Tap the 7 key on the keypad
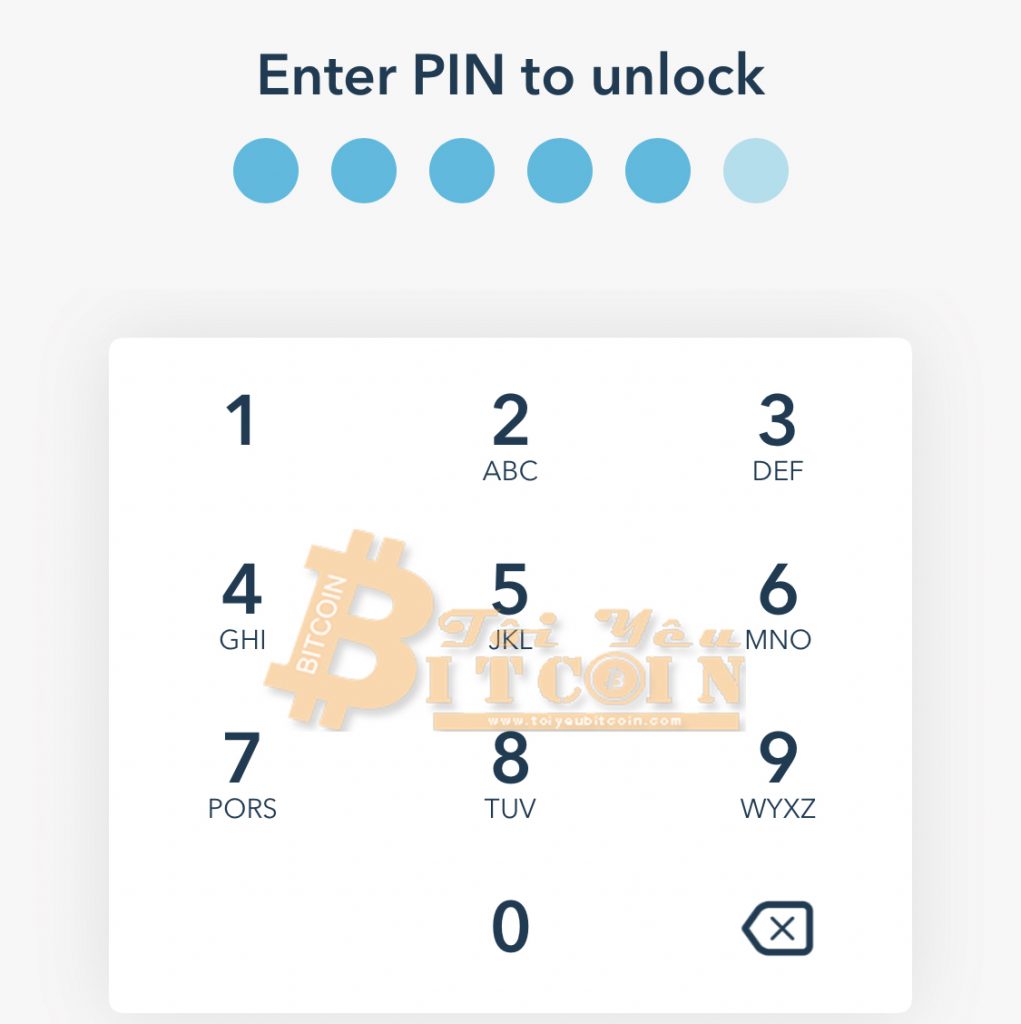1021x1024 pixels. (242, 773)
